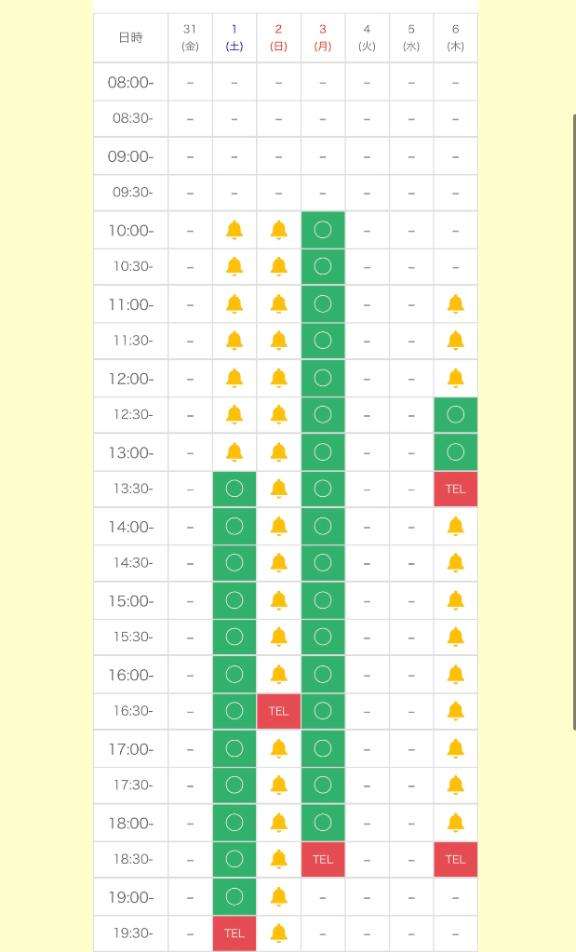Open the TEL cell at 13:30 on Thursday the 6th
The image size is (576, 952).
[x=455, y=489]
